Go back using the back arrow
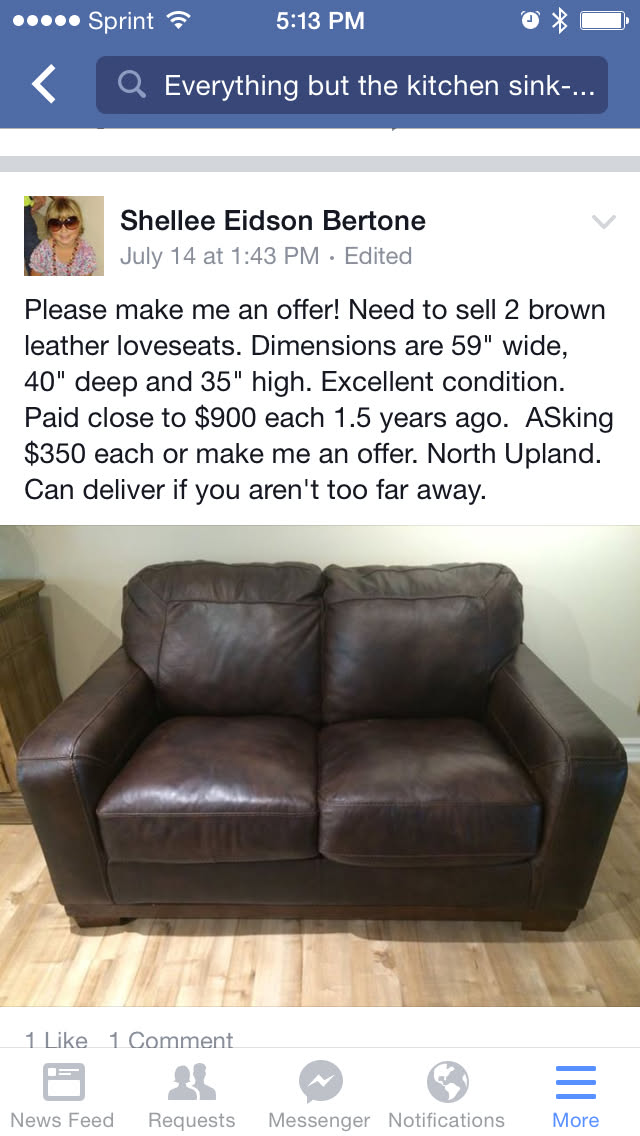640x1136 pixels. (x=44, y=85)
